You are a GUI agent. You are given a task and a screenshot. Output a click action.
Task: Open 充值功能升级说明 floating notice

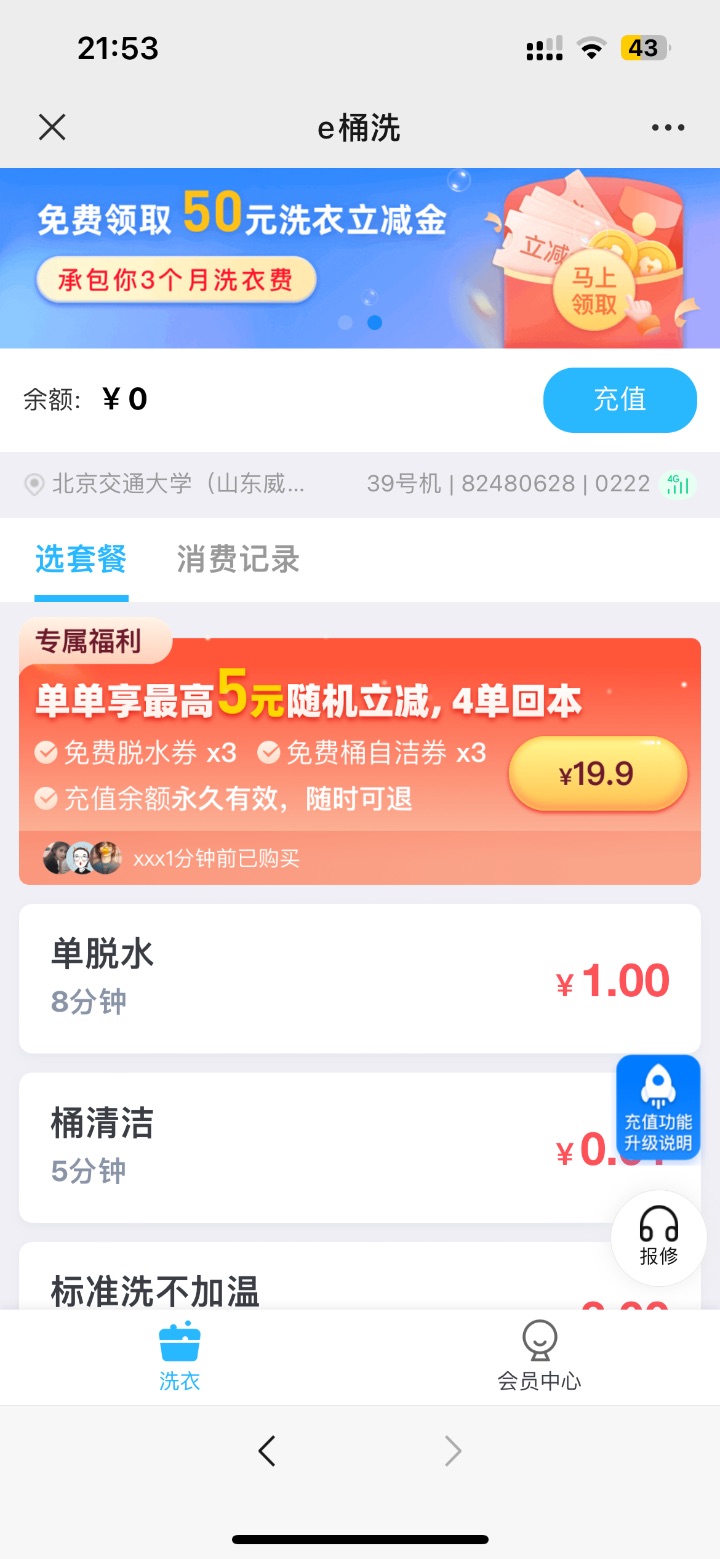click(658, 1106)
